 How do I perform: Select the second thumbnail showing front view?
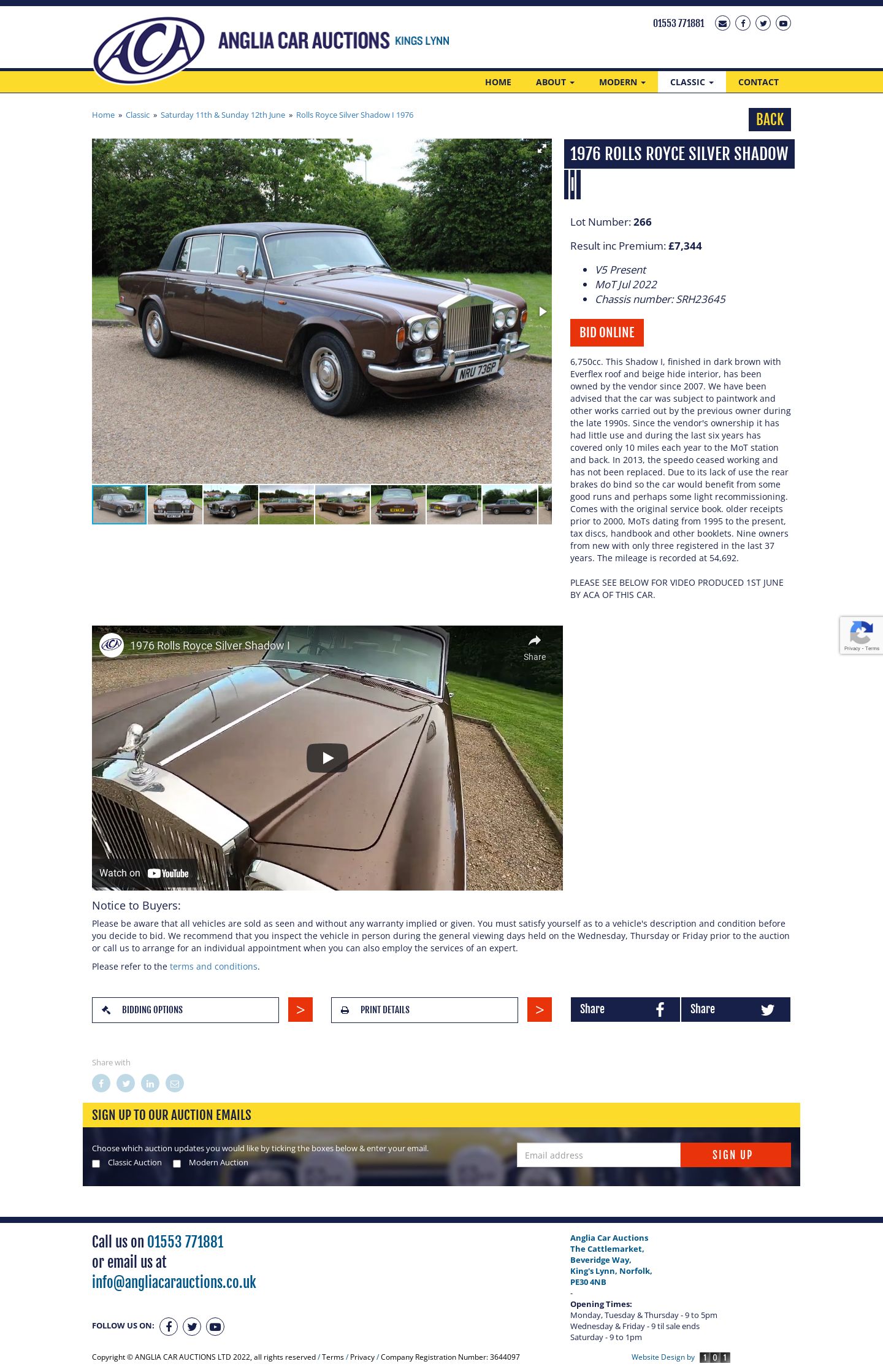[x=175, y=505]
